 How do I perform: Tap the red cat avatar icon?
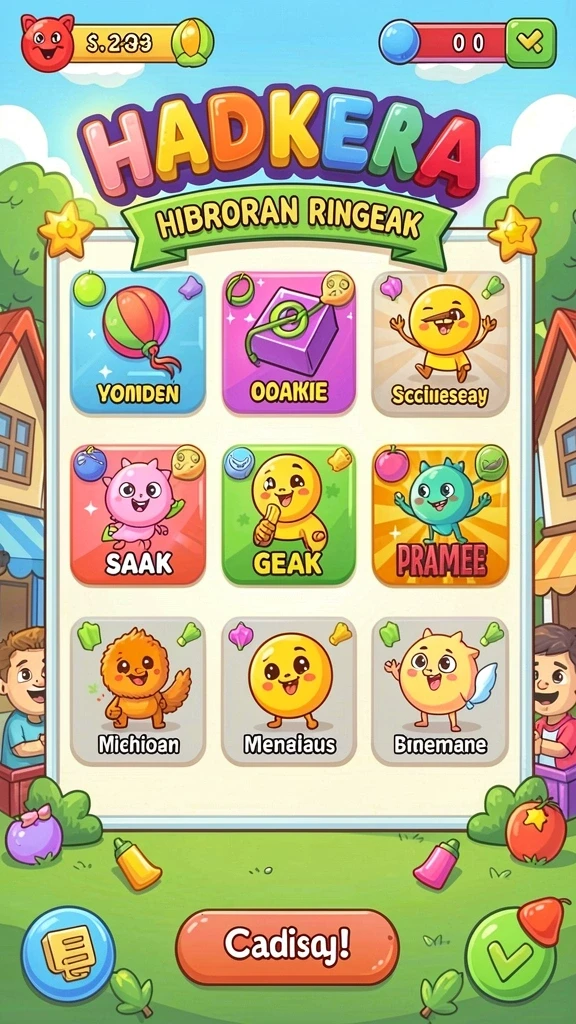[47, 42]
